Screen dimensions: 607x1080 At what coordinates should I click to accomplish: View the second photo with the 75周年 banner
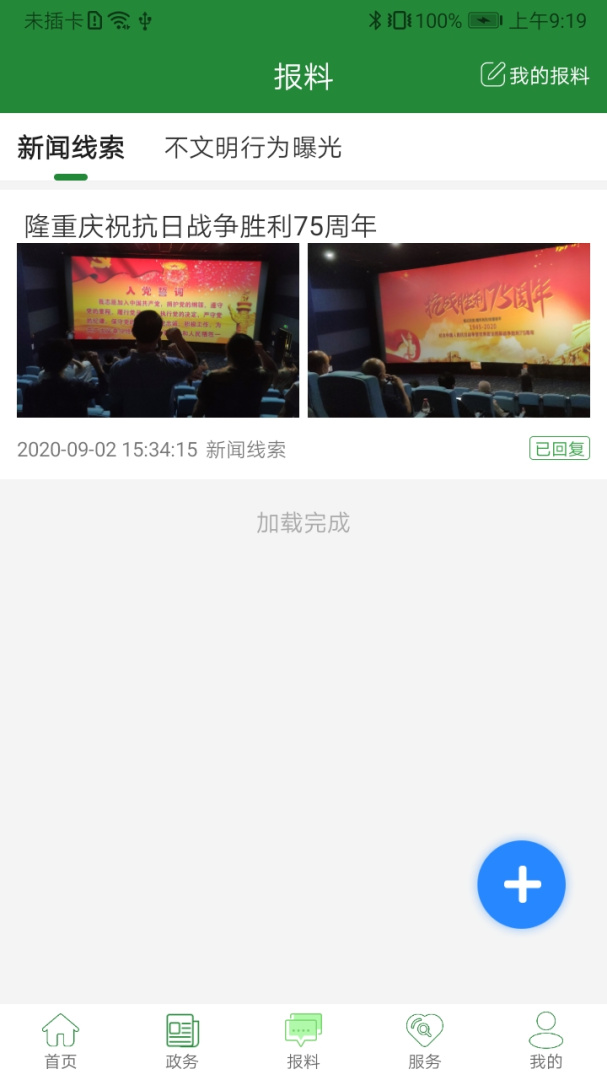448,330
